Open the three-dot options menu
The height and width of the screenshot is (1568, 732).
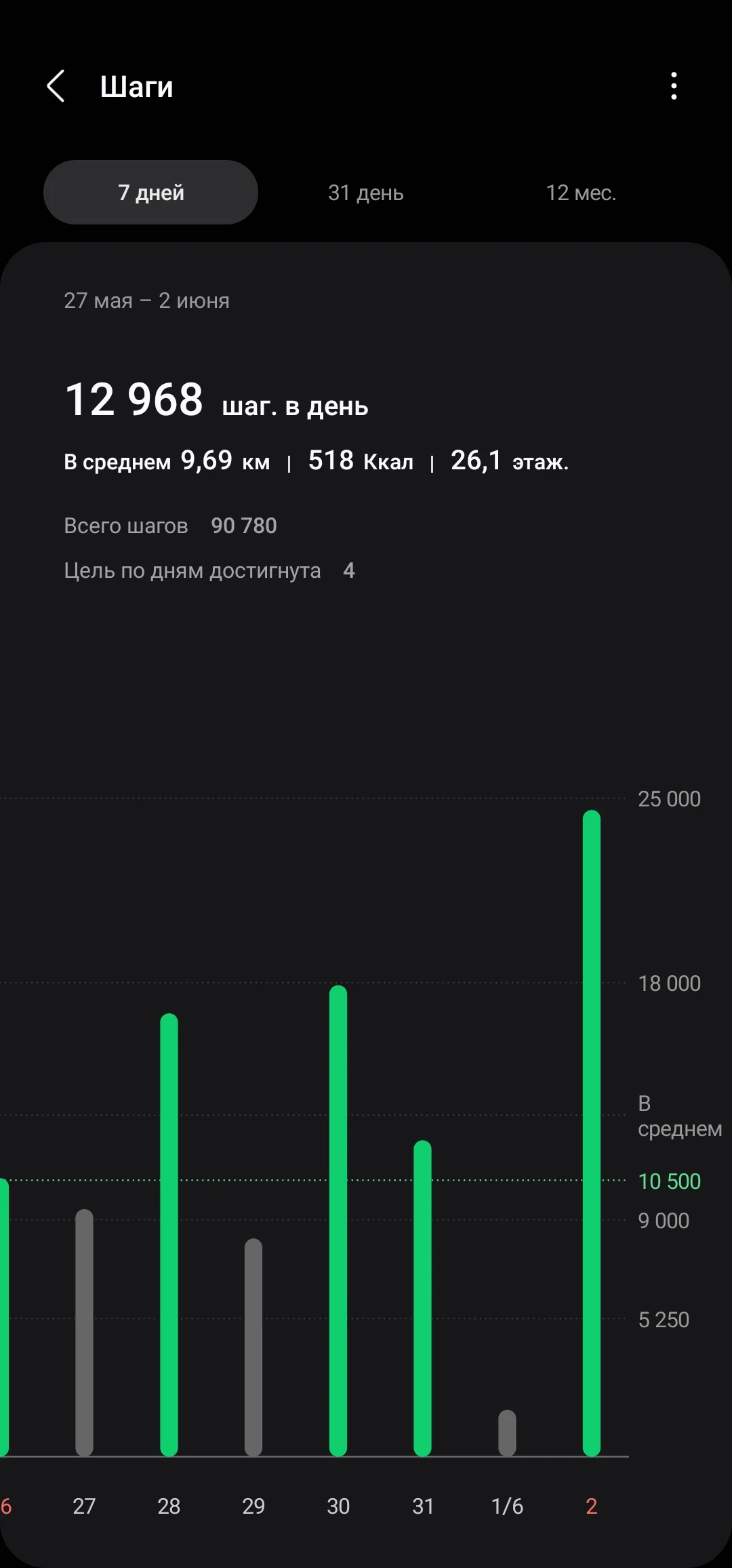pyautogui.click(x=674, y=86)
